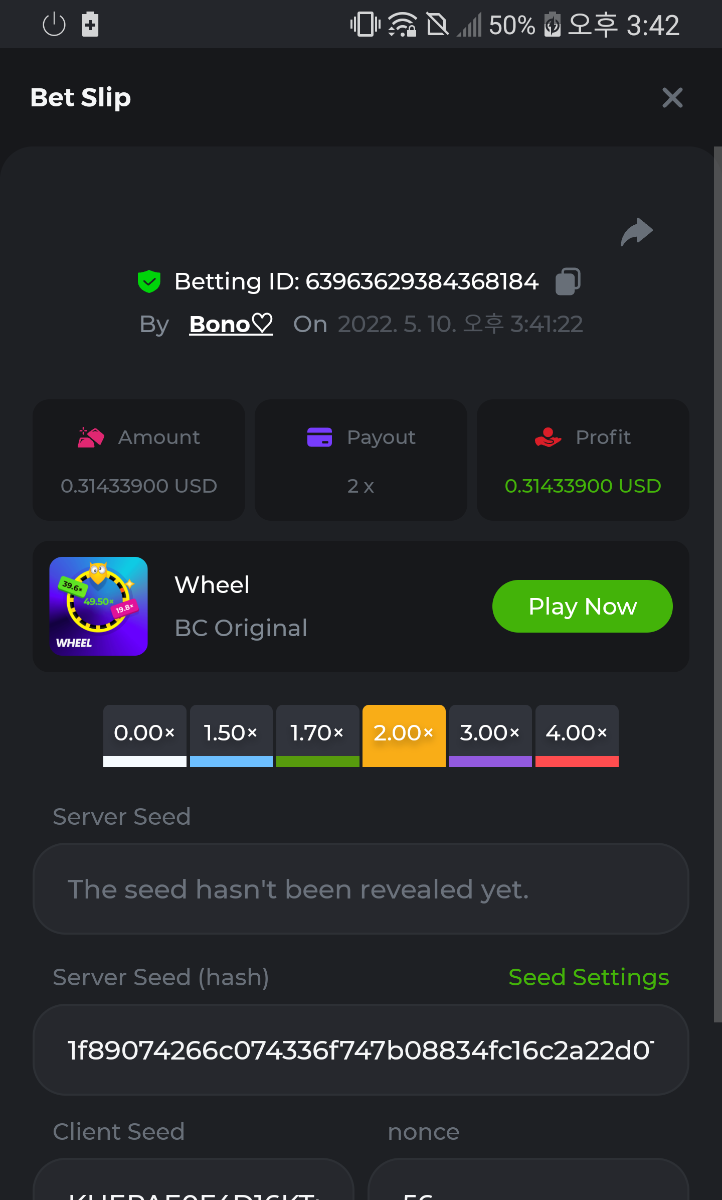Close the Bet Slip panel
This screenshot has height=1200, width=722.
[x=672, y=97]
